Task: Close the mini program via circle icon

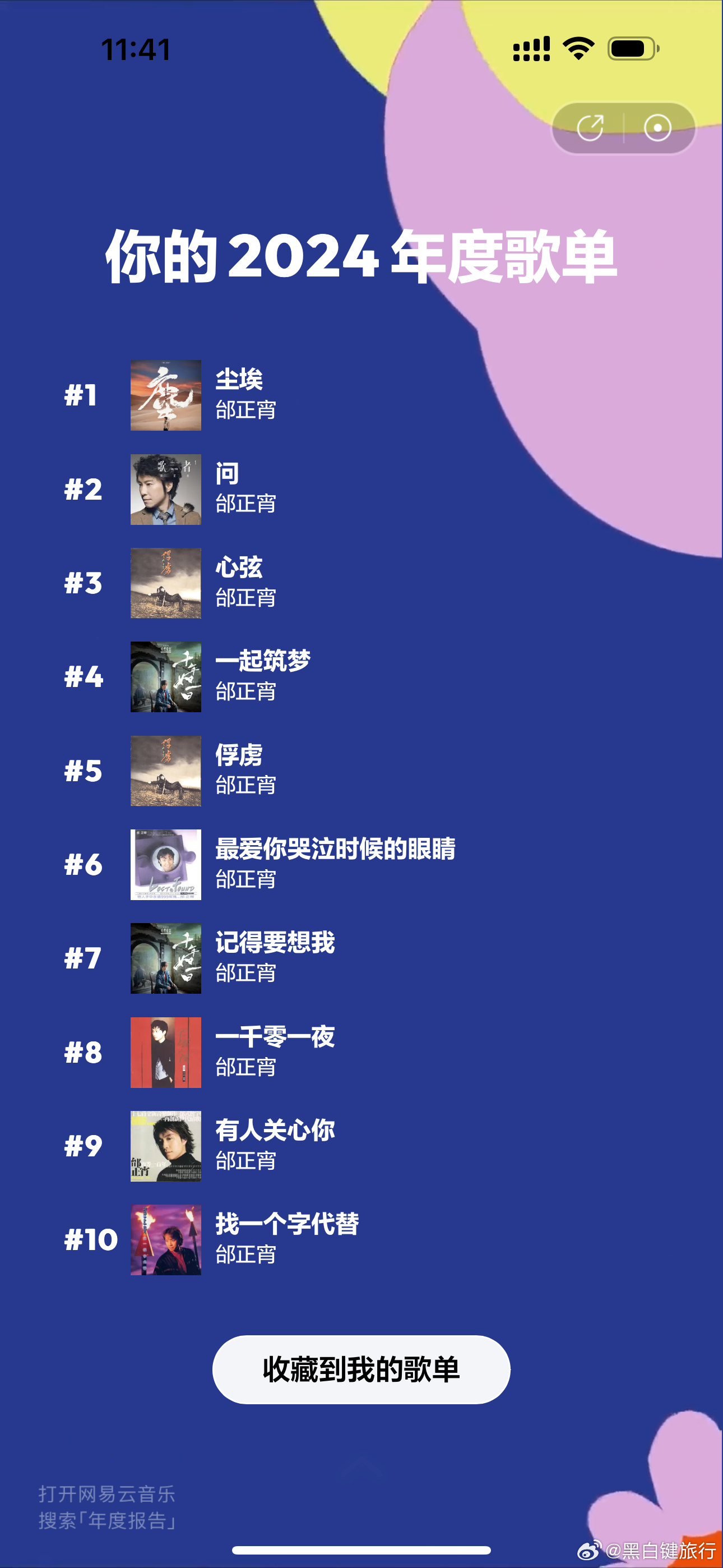Action: coord(657,128)
